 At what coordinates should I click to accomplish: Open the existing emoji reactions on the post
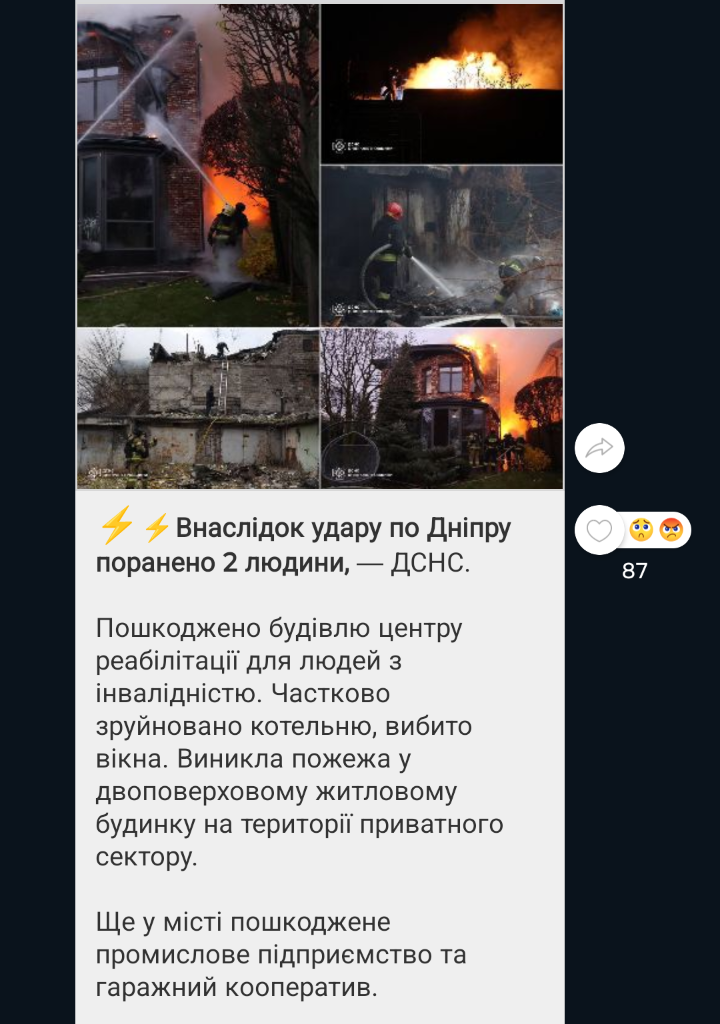click(656, 530)
